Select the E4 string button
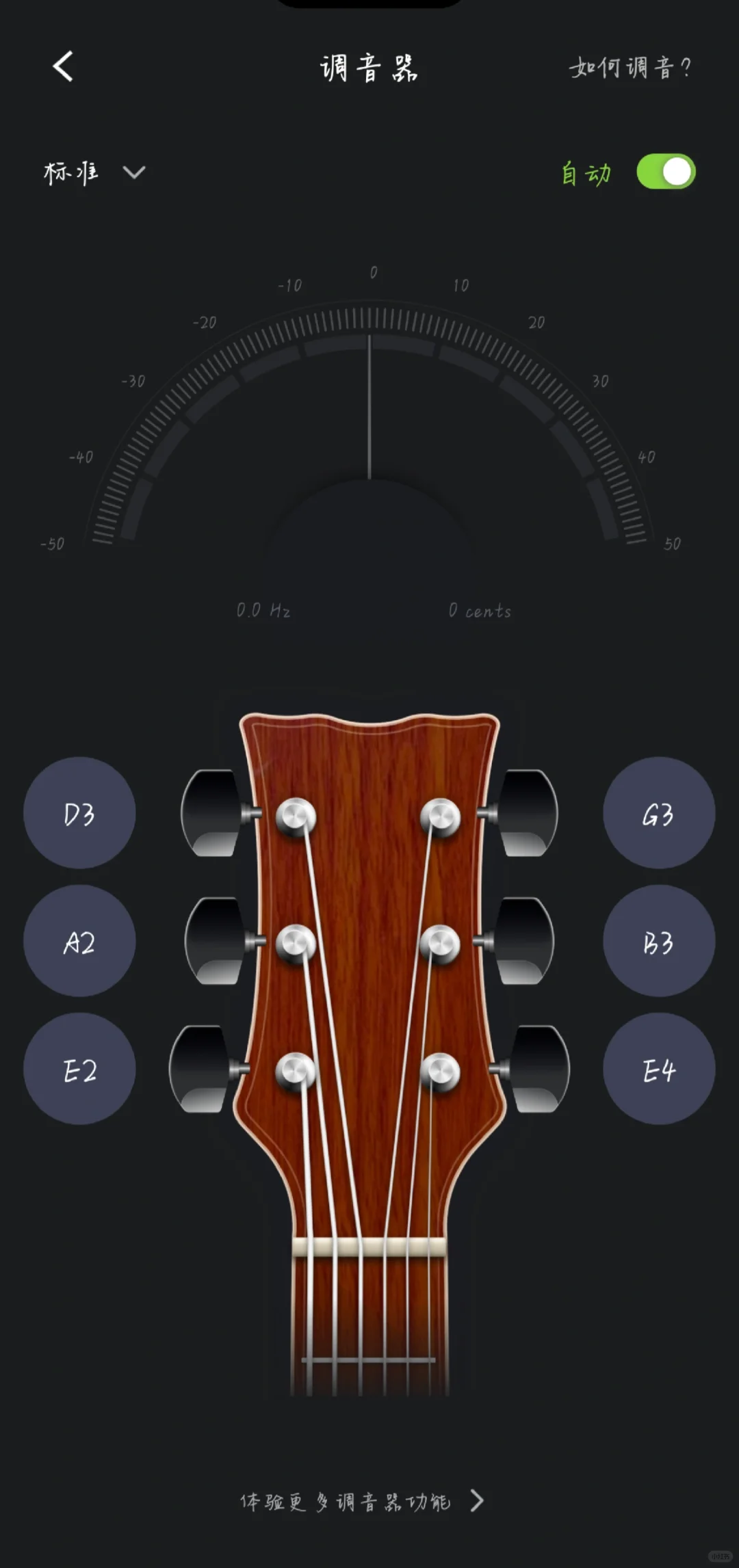Viewport: 739px width, 1568px height. [x=659, y=1069]
